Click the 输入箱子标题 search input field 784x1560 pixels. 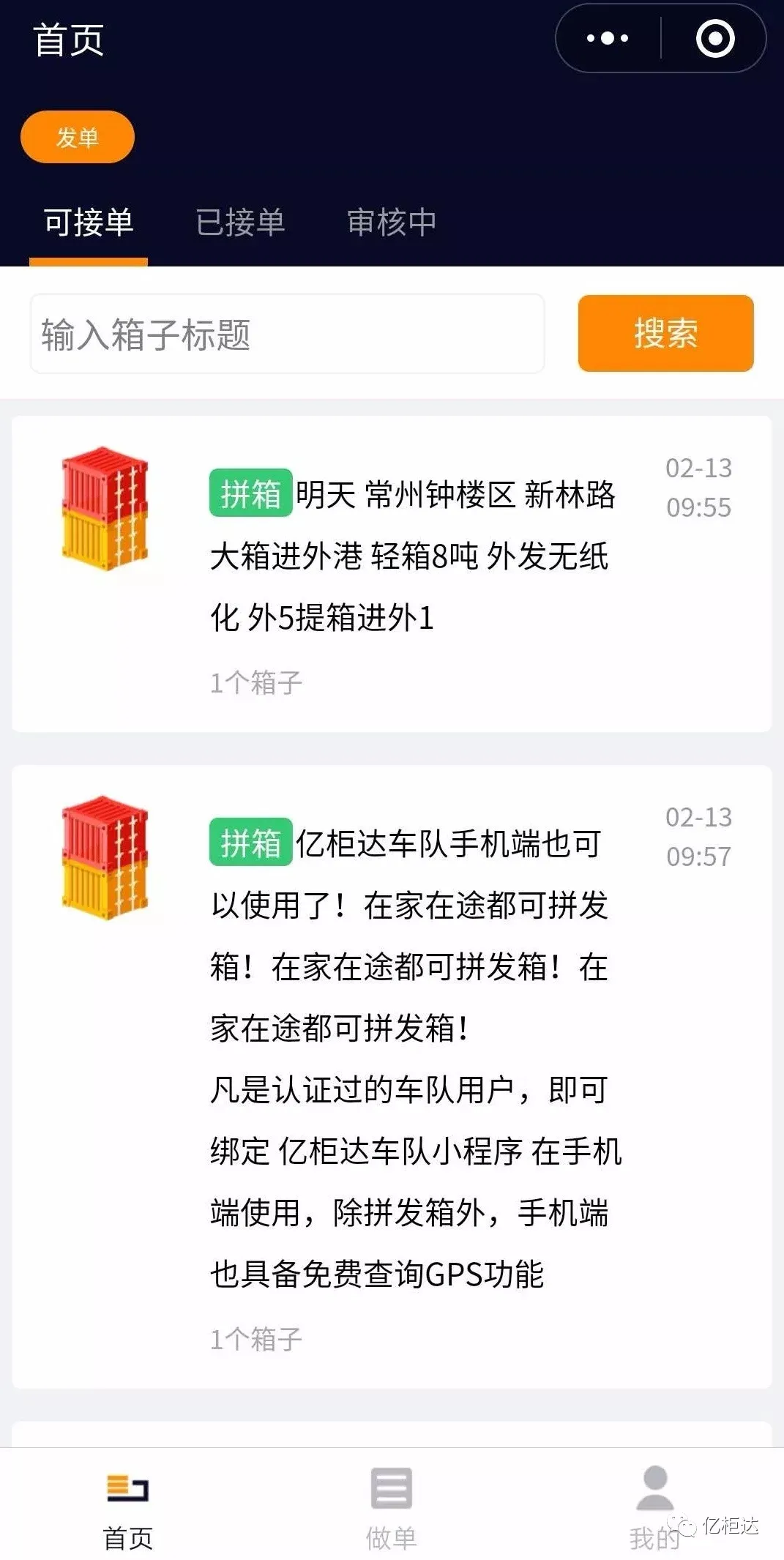tap(287, 332)
